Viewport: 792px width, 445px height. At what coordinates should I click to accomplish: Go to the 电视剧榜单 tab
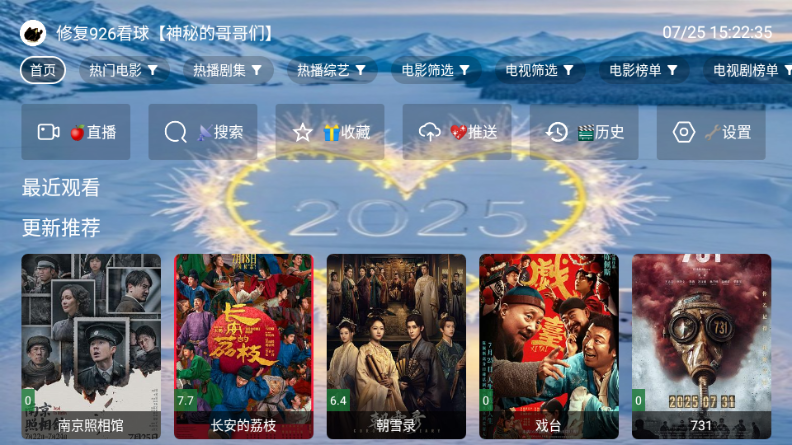[x=749, y=70]
